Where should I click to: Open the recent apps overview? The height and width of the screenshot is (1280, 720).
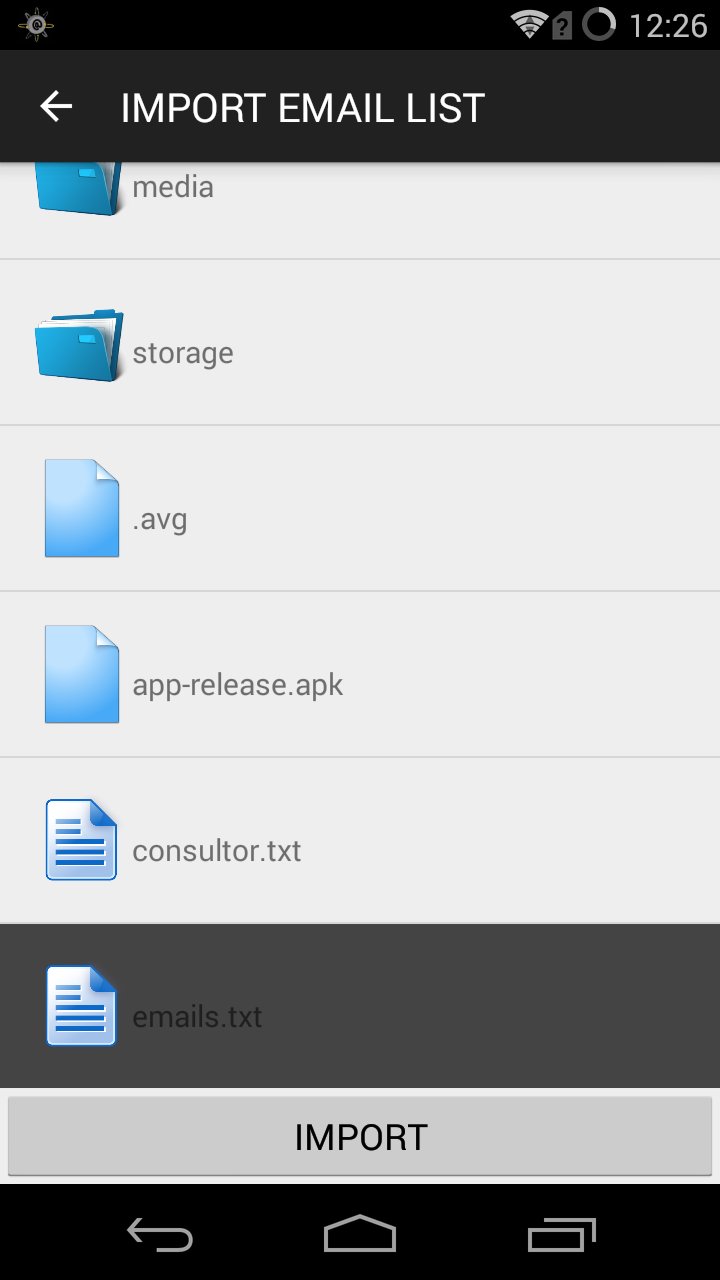(561, 1235)
